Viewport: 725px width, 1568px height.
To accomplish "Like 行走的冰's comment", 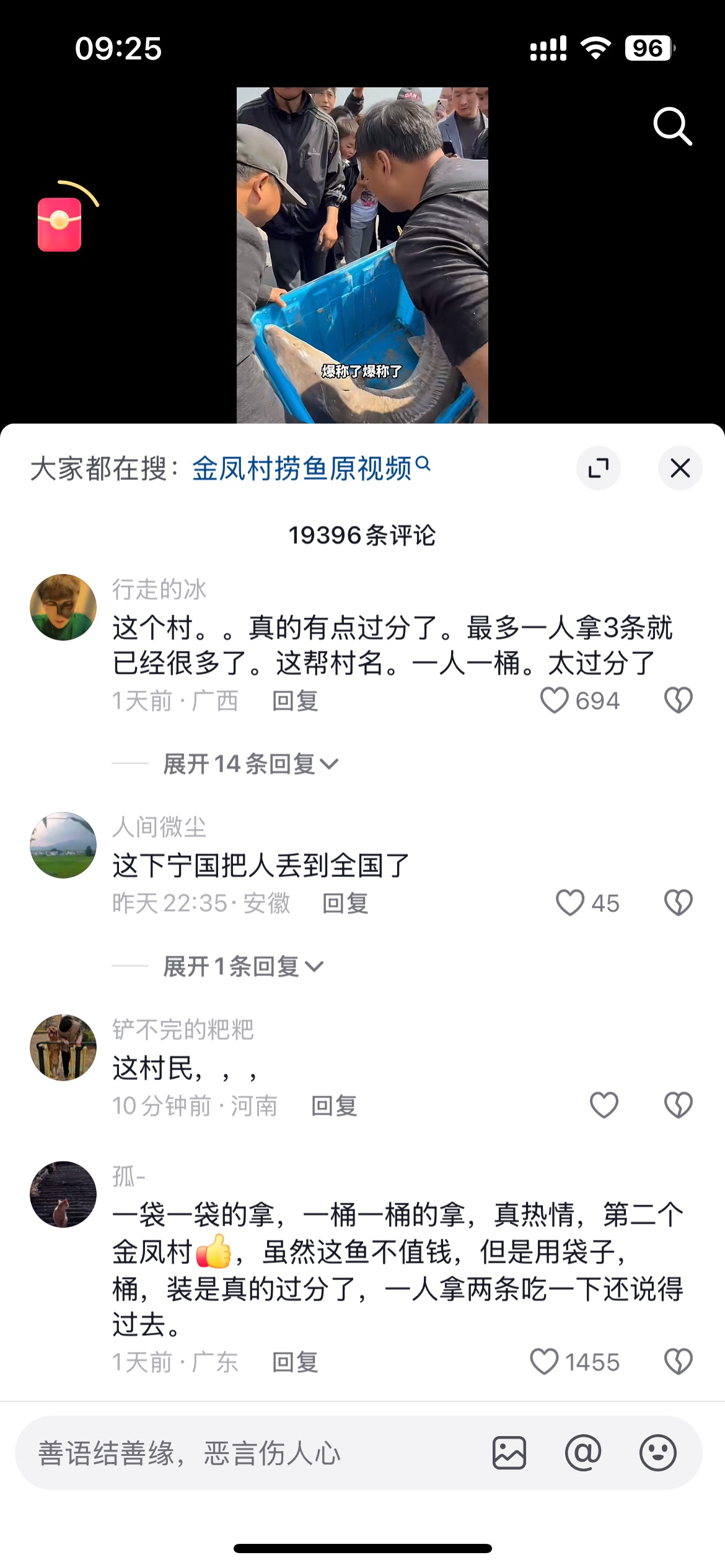I will [555, 701].
